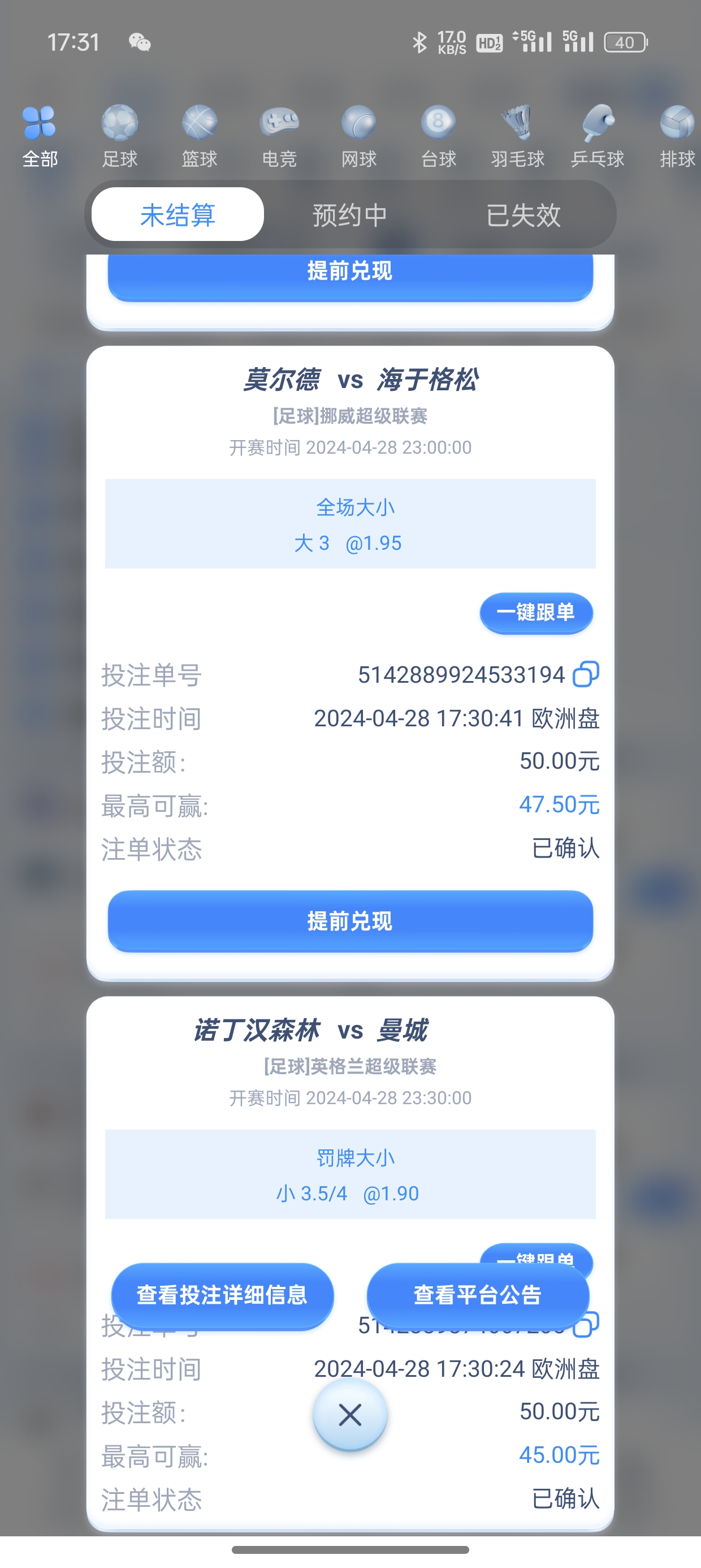Screen dimensions: 701x1568
Task: Select the 未结算 tab
Action: pyautogui.click(x=178, y=215)
